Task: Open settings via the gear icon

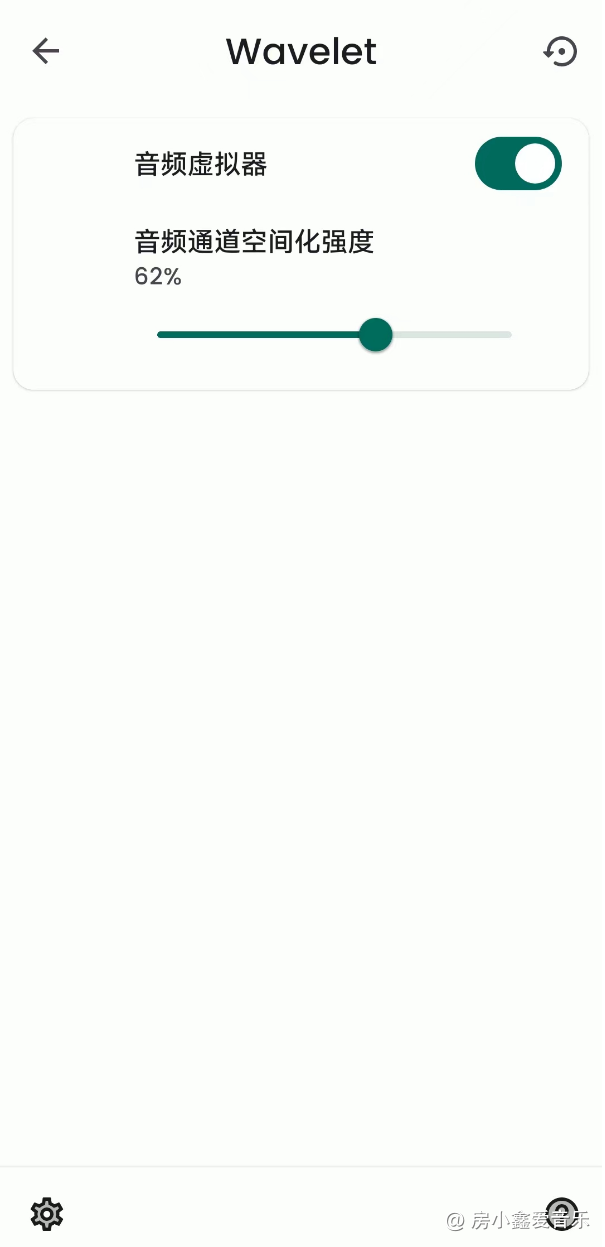Action: tap(47, 1214)
